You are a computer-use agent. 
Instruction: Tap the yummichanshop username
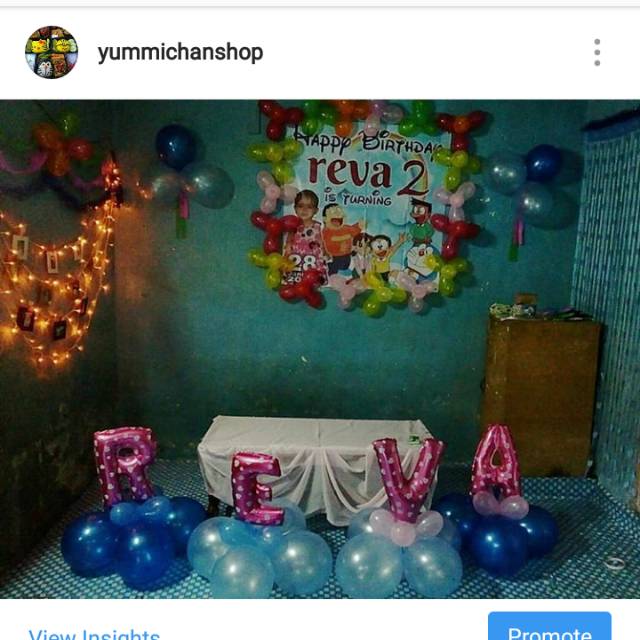[x=180, y=53]
